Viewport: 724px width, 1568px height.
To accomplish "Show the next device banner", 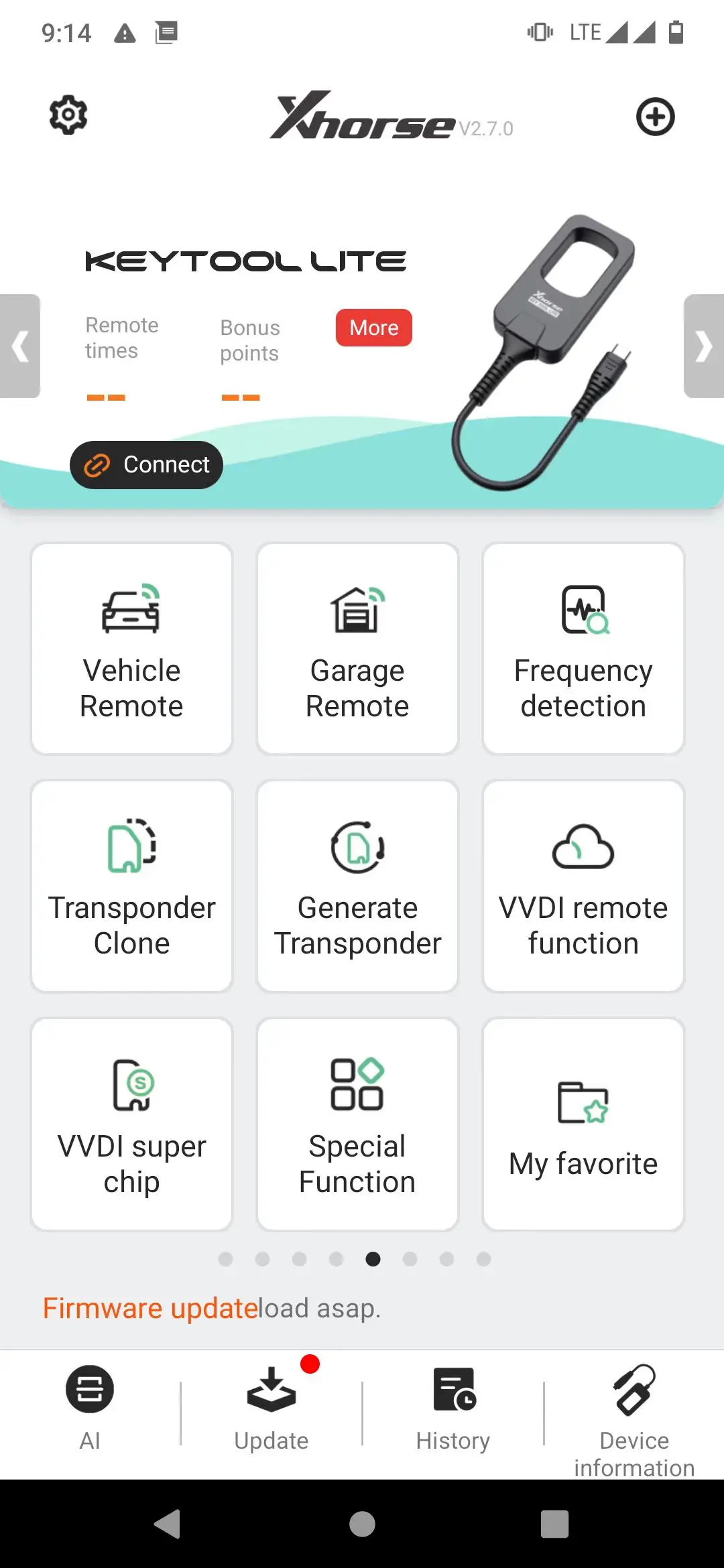I will click(x=703, y=346).
